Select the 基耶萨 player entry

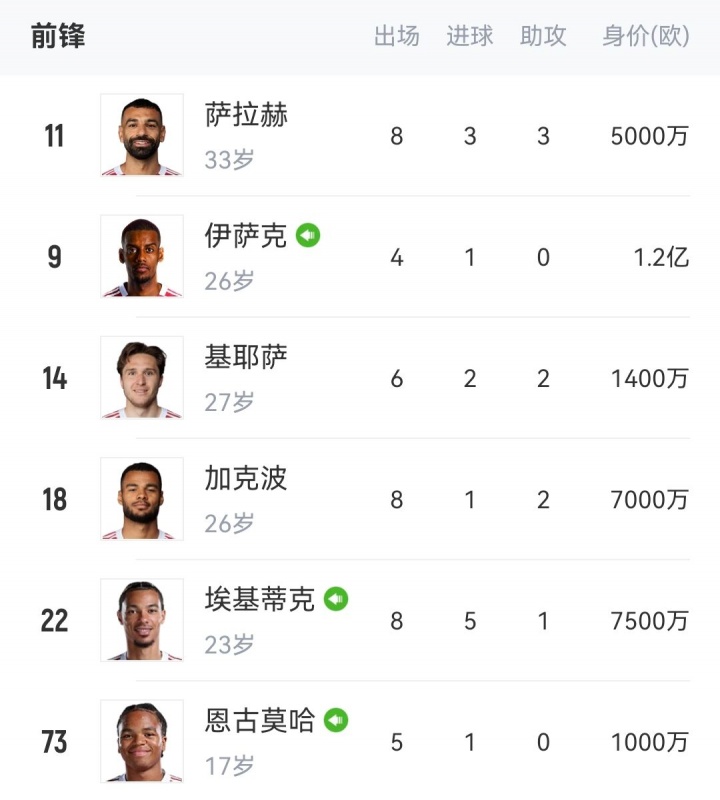(x=246, y=358)
